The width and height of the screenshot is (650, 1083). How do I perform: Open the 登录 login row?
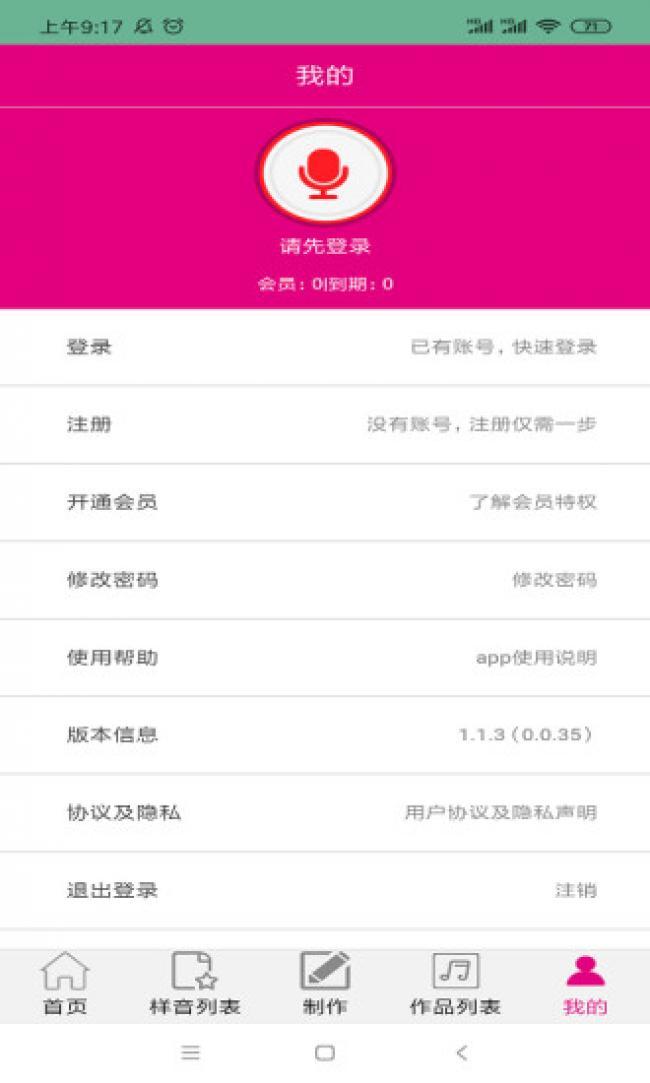click(324, 347)
